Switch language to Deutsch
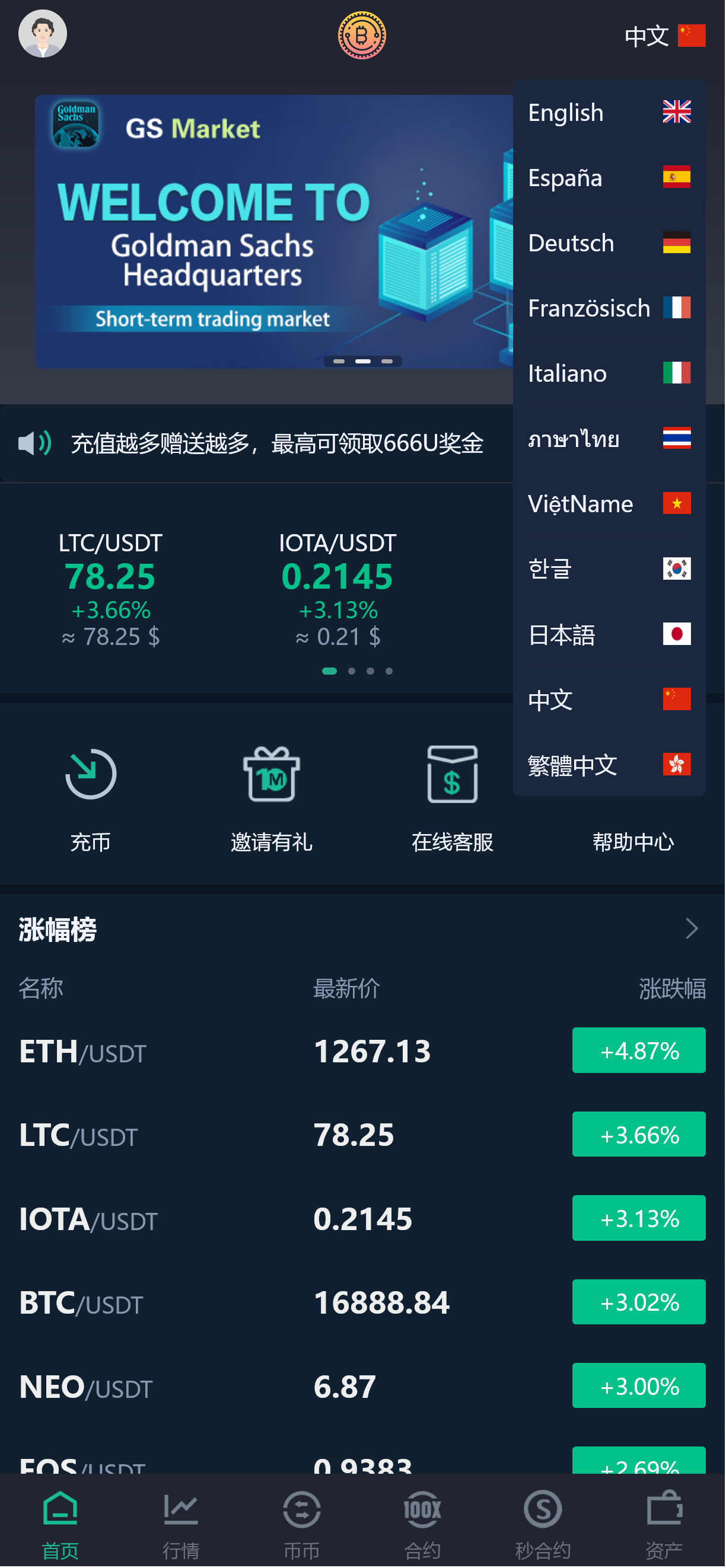This screenshot has width=726, height=1568. (609, 243)
